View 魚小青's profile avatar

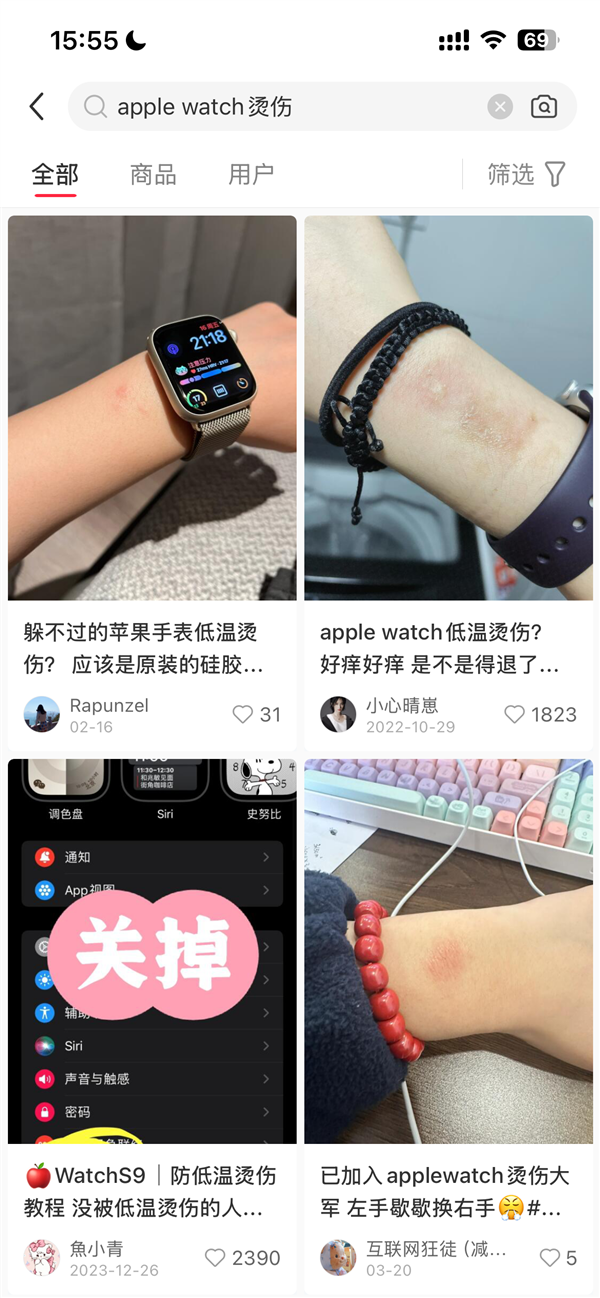click(42, 1258)
